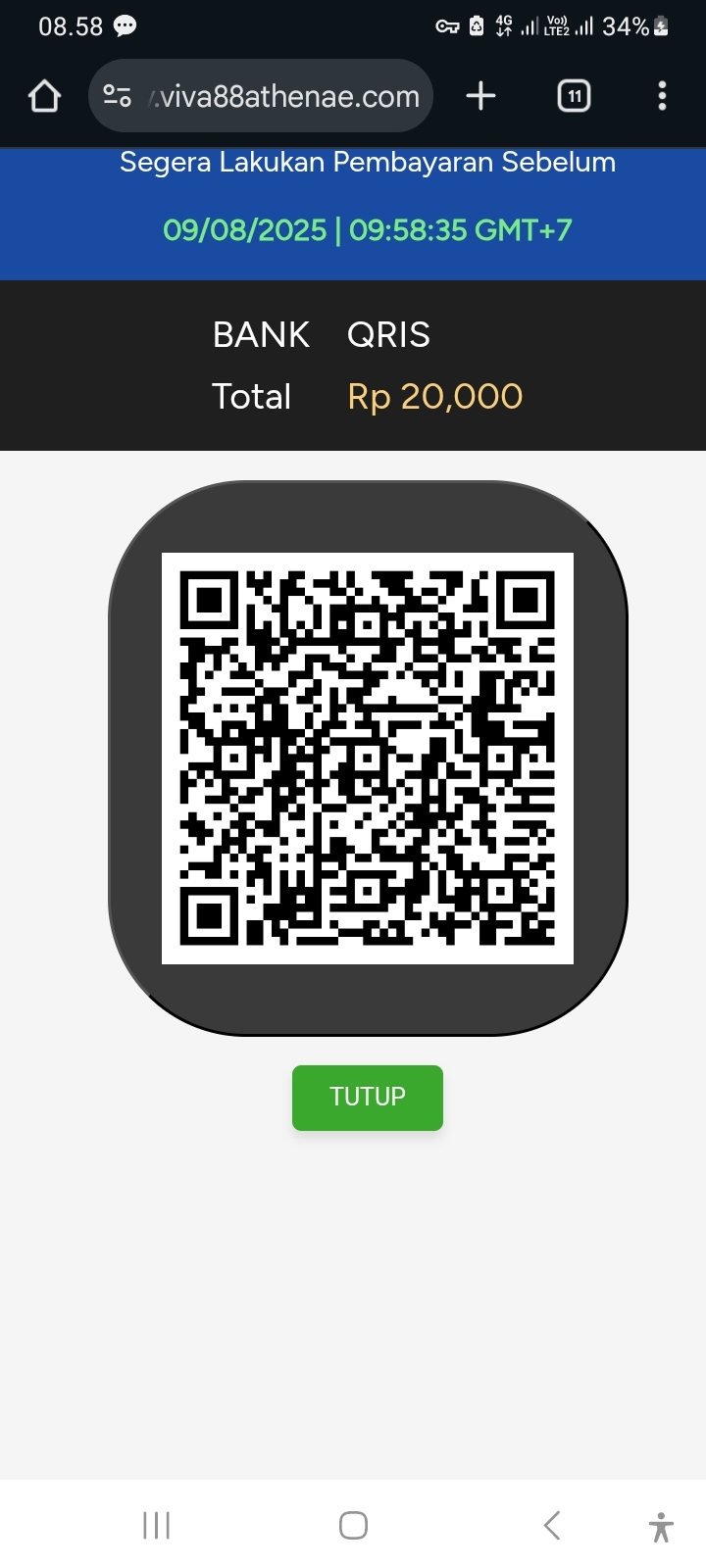
Task: Go to the browser home page
Action: click(x=44, y=96)
